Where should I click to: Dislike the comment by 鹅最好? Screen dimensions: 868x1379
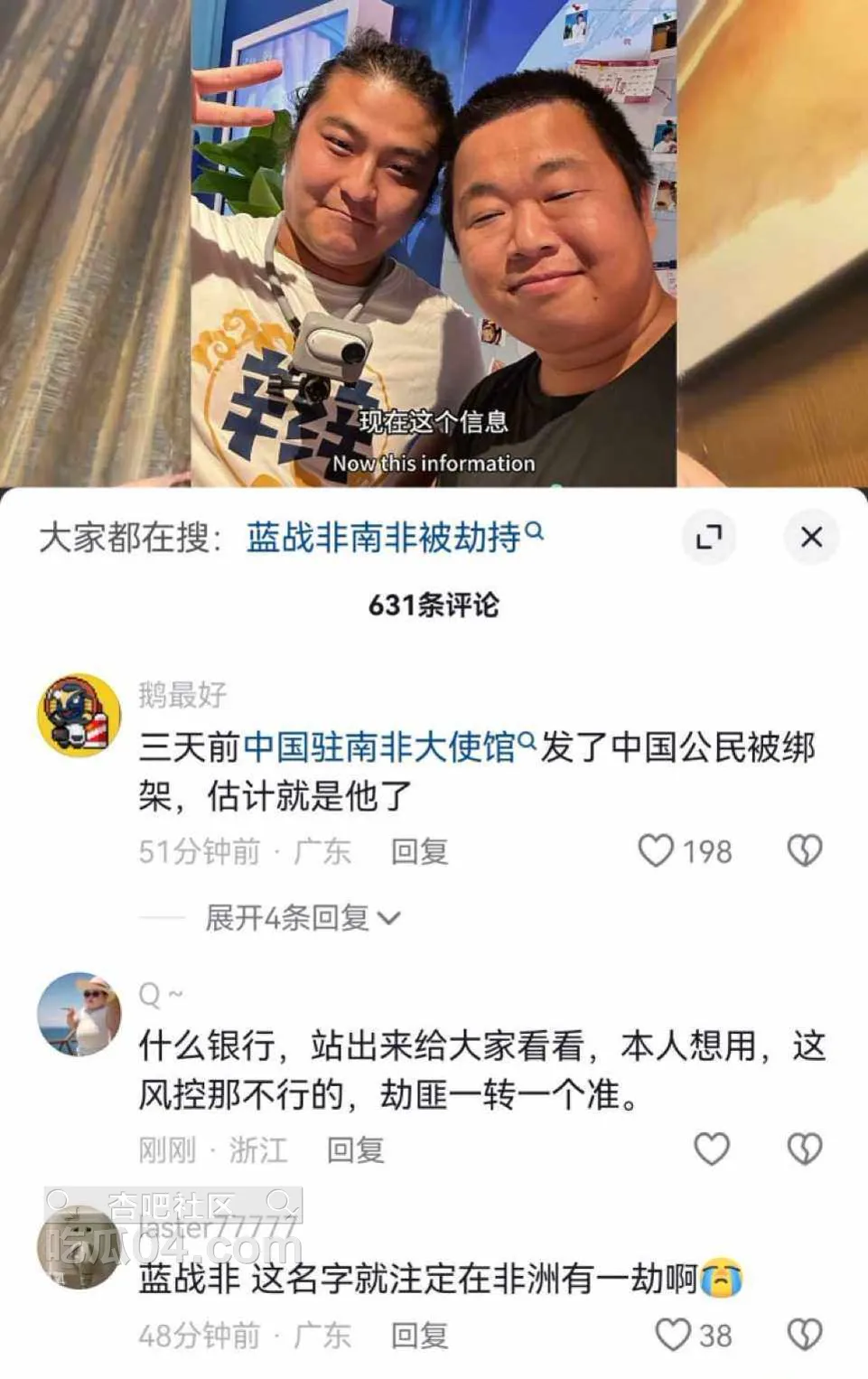[x=804, y=850]
